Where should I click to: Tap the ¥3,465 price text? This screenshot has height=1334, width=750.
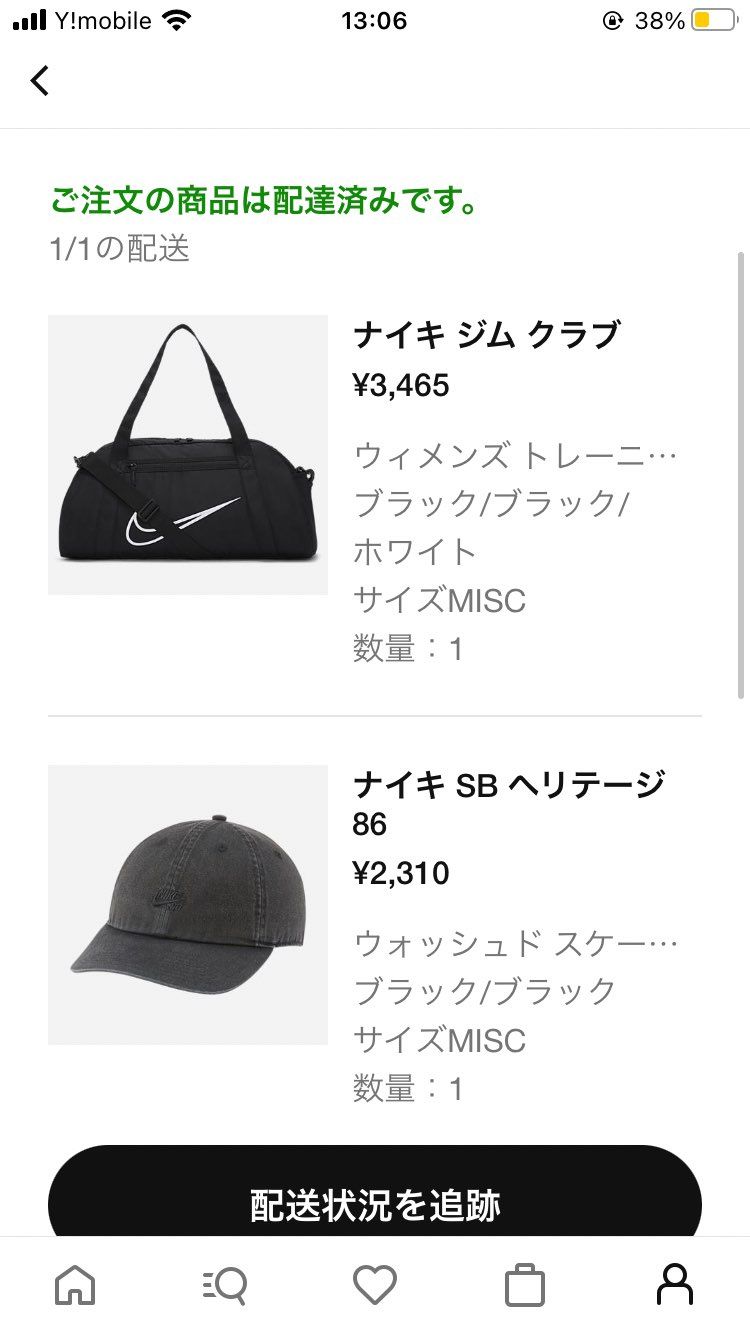point(401,385)
